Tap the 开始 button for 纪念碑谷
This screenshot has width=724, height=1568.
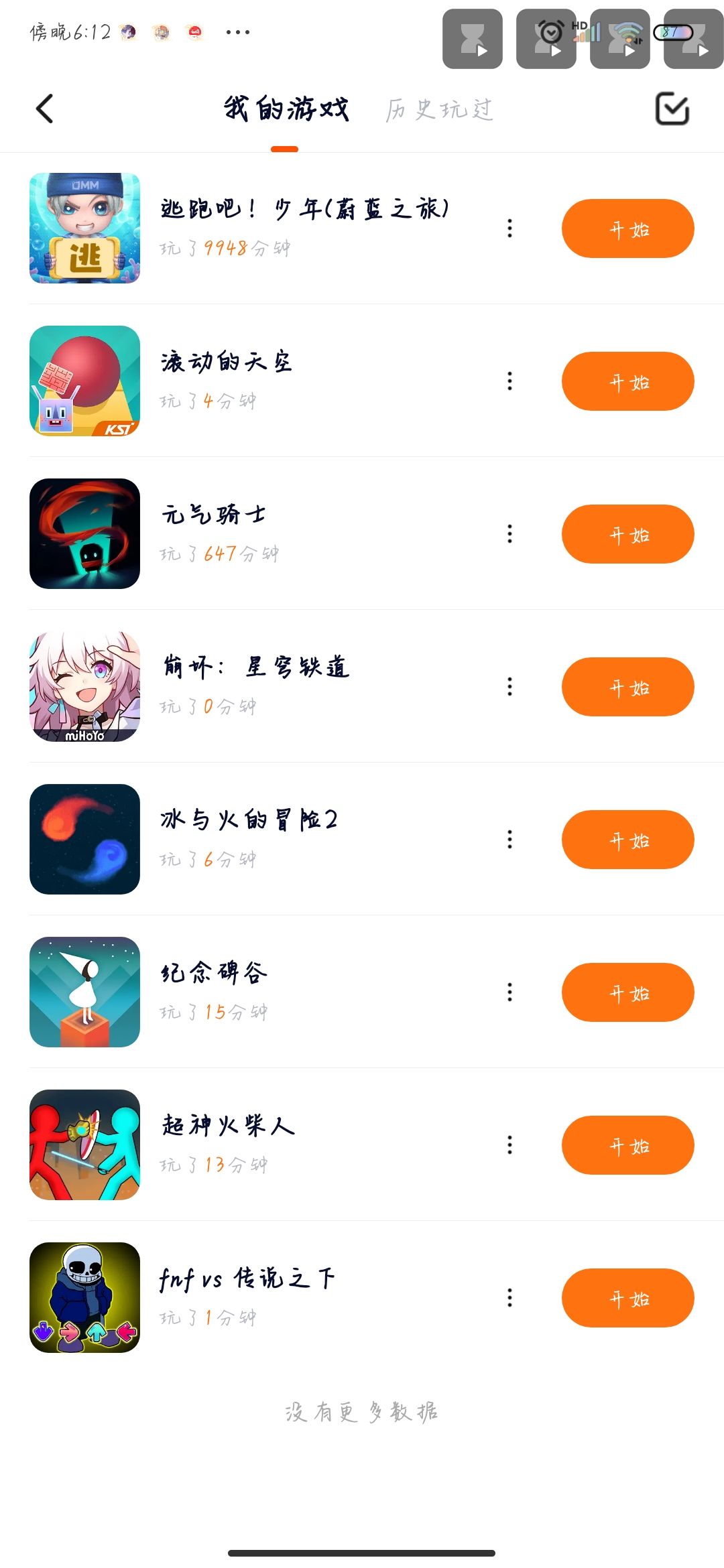point(627,992)
